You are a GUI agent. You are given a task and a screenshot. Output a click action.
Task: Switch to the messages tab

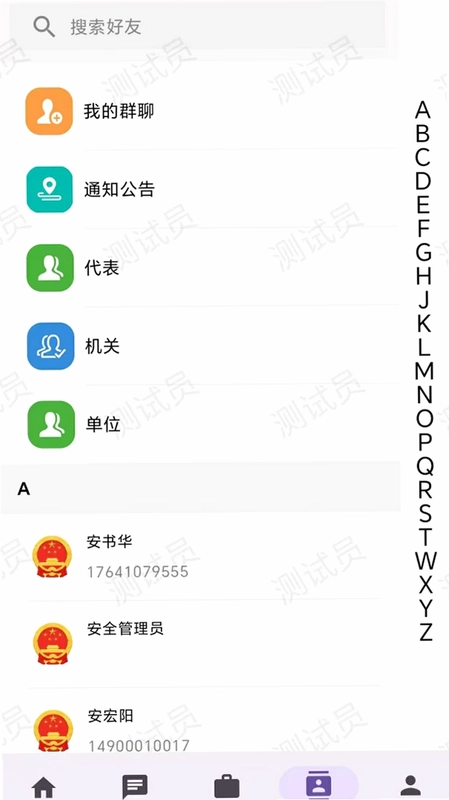135,786
